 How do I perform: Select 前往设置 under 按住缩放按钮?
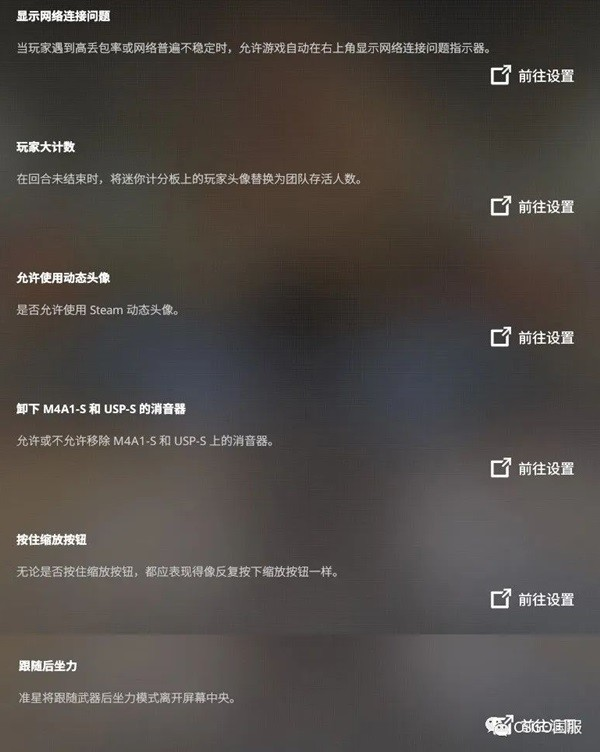pyautogui.click(x=533, y=599)
